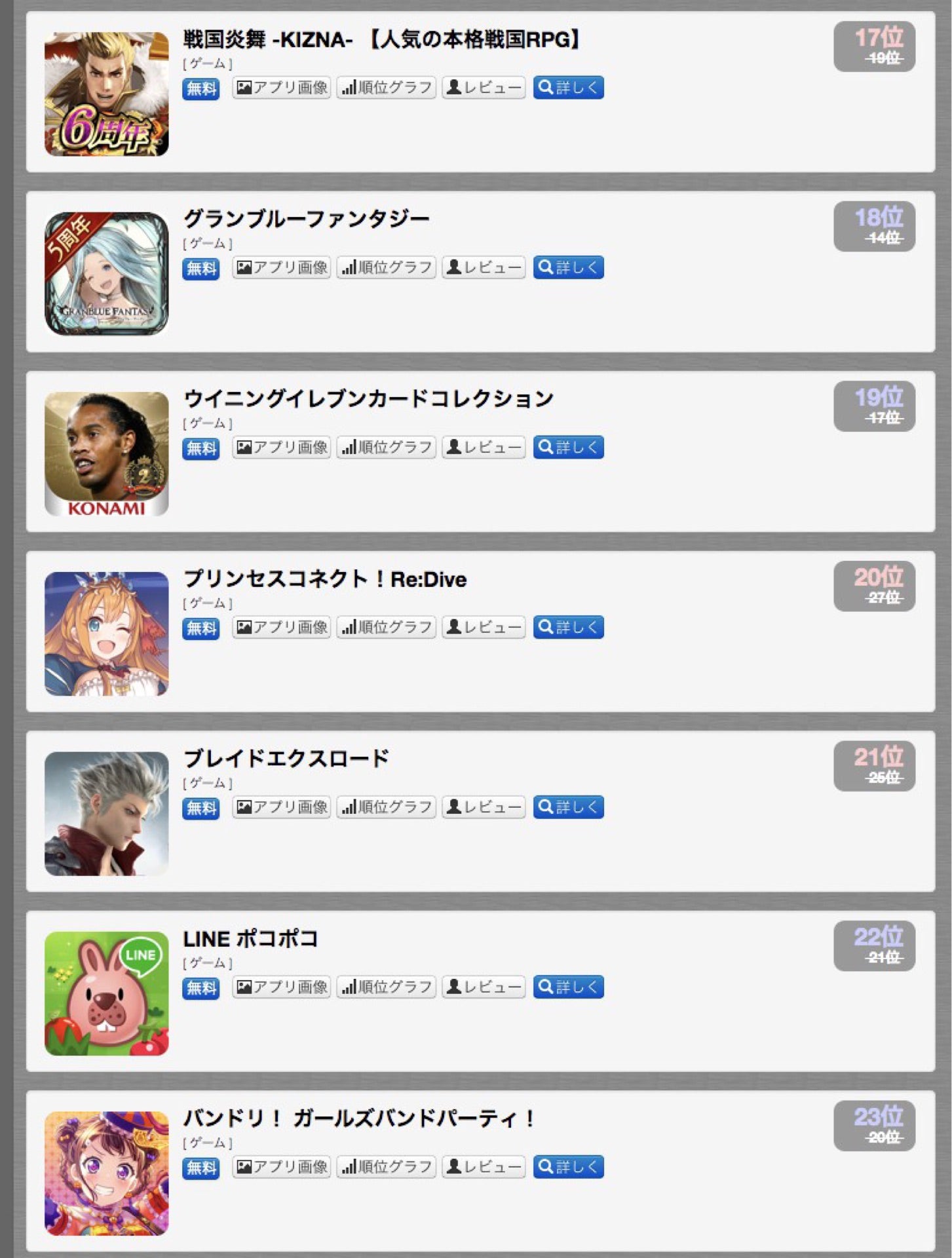
Task: Tap the ブレイドエクスロード app icon
Action: click(107, 814)
